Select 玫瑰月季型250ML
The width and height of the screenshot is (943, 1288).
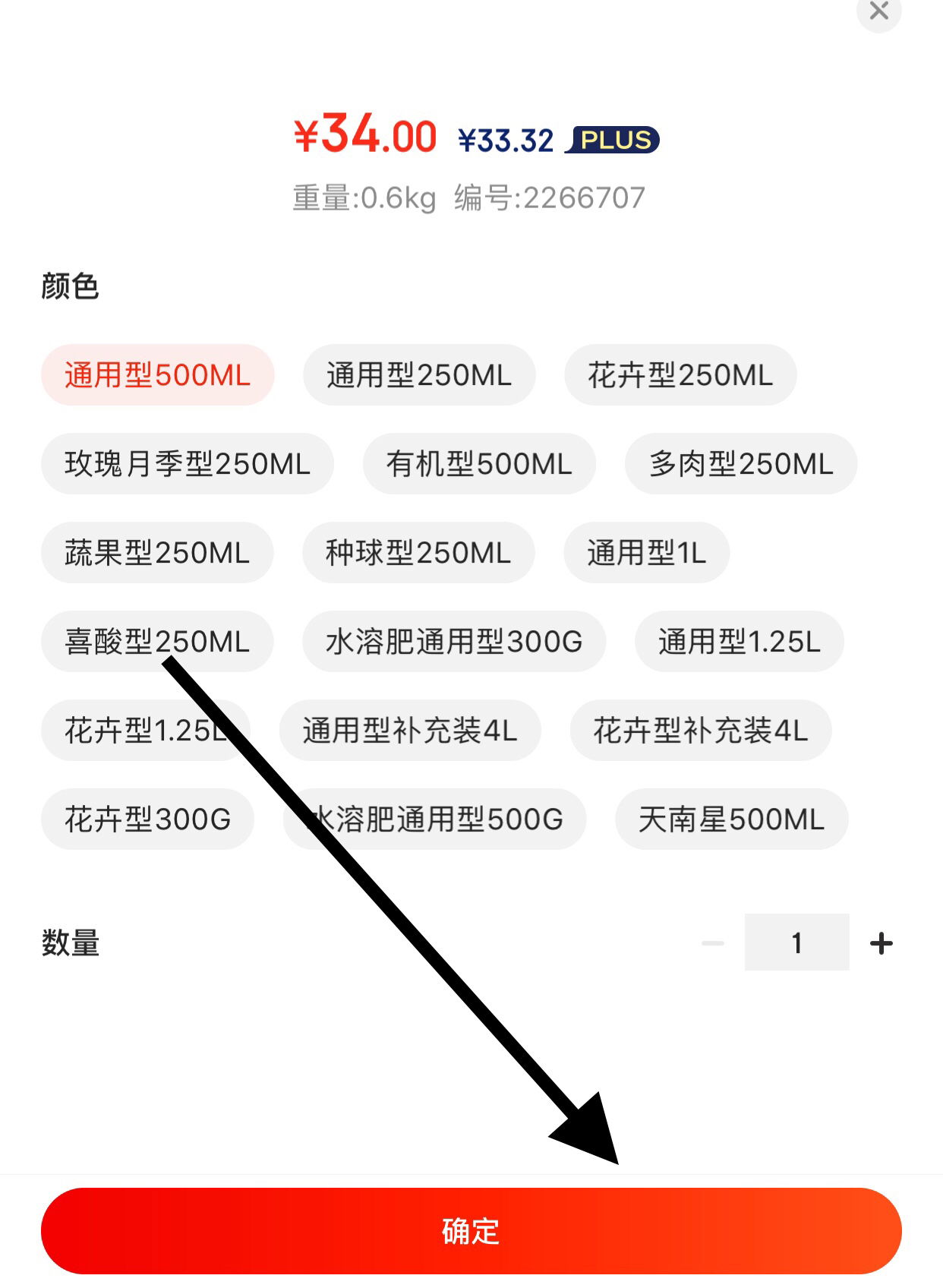point(188,464)
